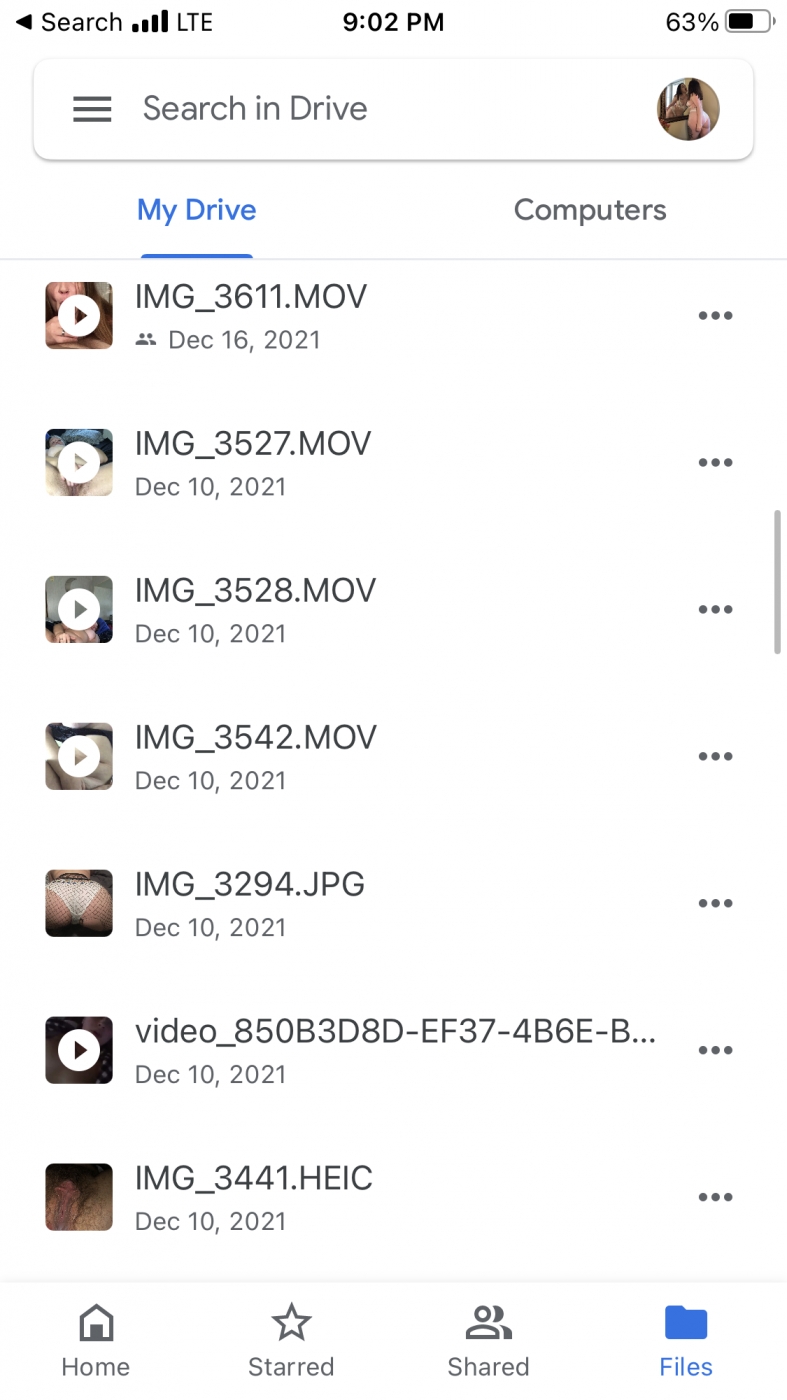Viewport: 787px width, 1400px height.
Task: Return to previous app via Search
Action: pos(70,22)
